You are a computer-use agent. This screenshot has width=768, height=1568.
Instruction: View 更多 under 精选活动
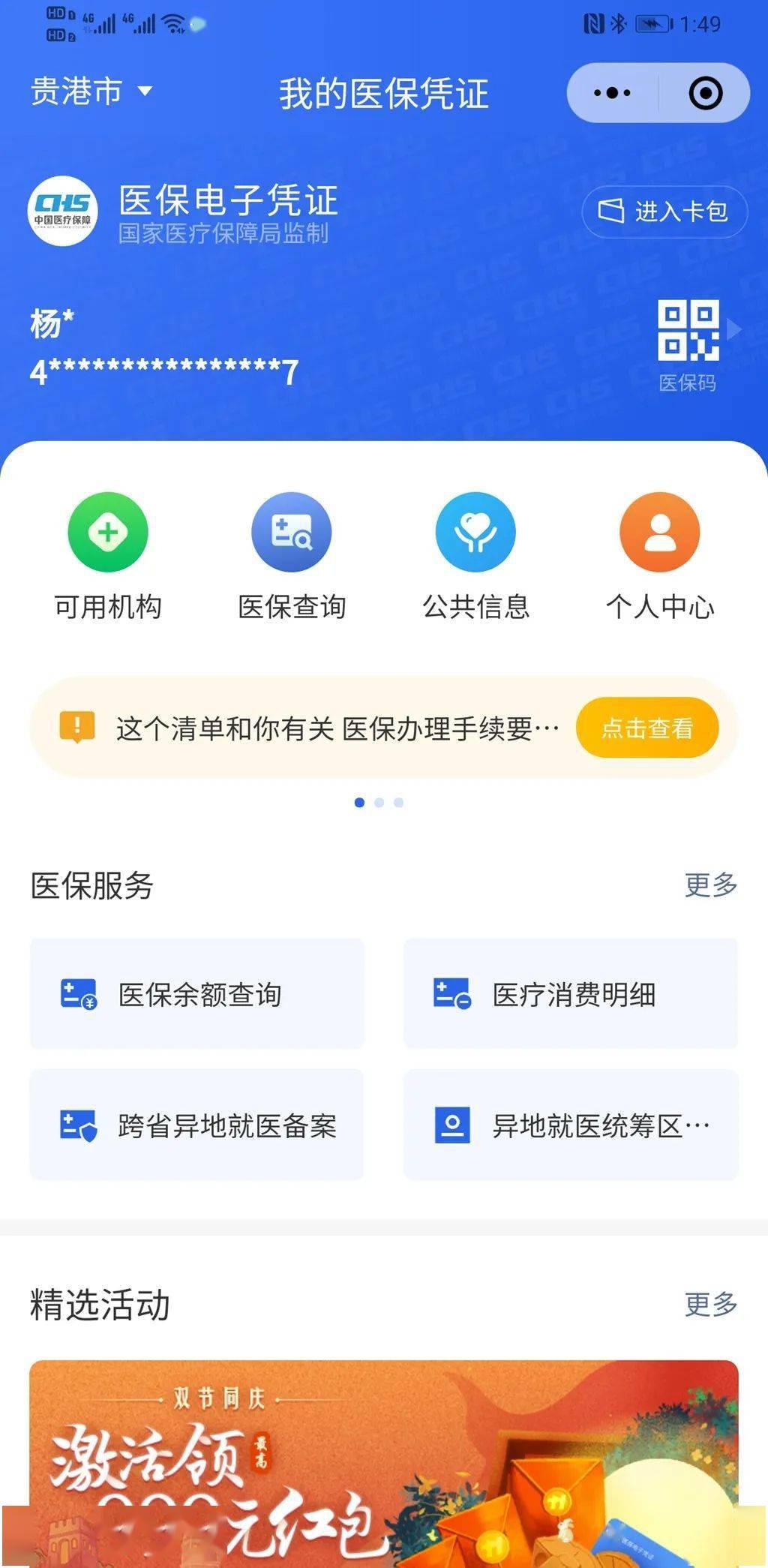(x=710, y=1304)
